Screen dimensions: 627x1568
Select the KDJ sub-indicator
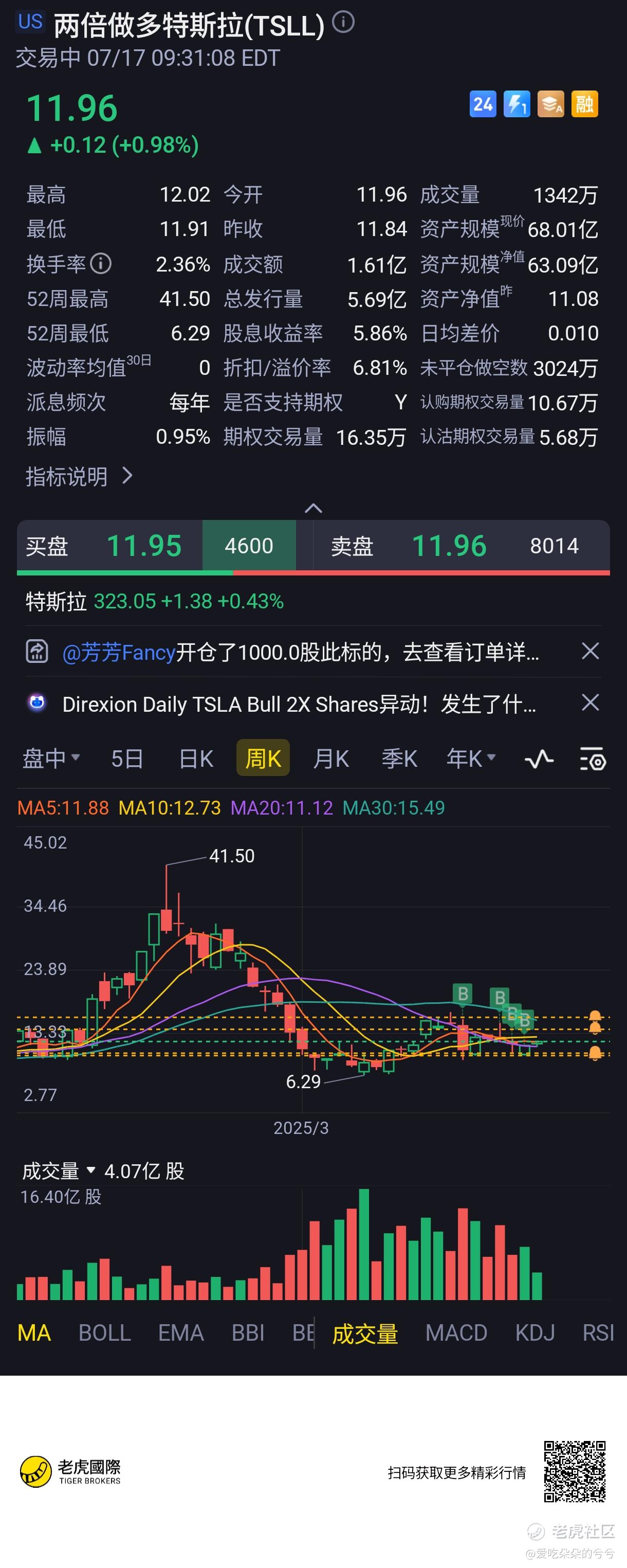tap(534, 1333)
